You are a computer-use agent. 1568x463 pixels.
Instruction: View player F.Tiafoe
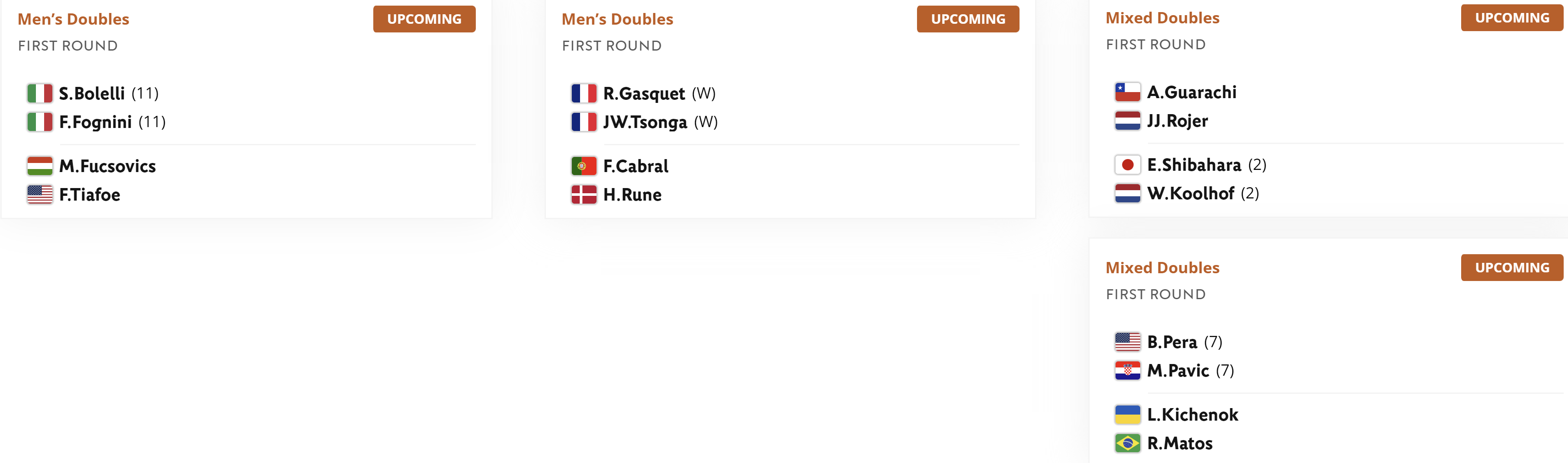pos(90,195)
